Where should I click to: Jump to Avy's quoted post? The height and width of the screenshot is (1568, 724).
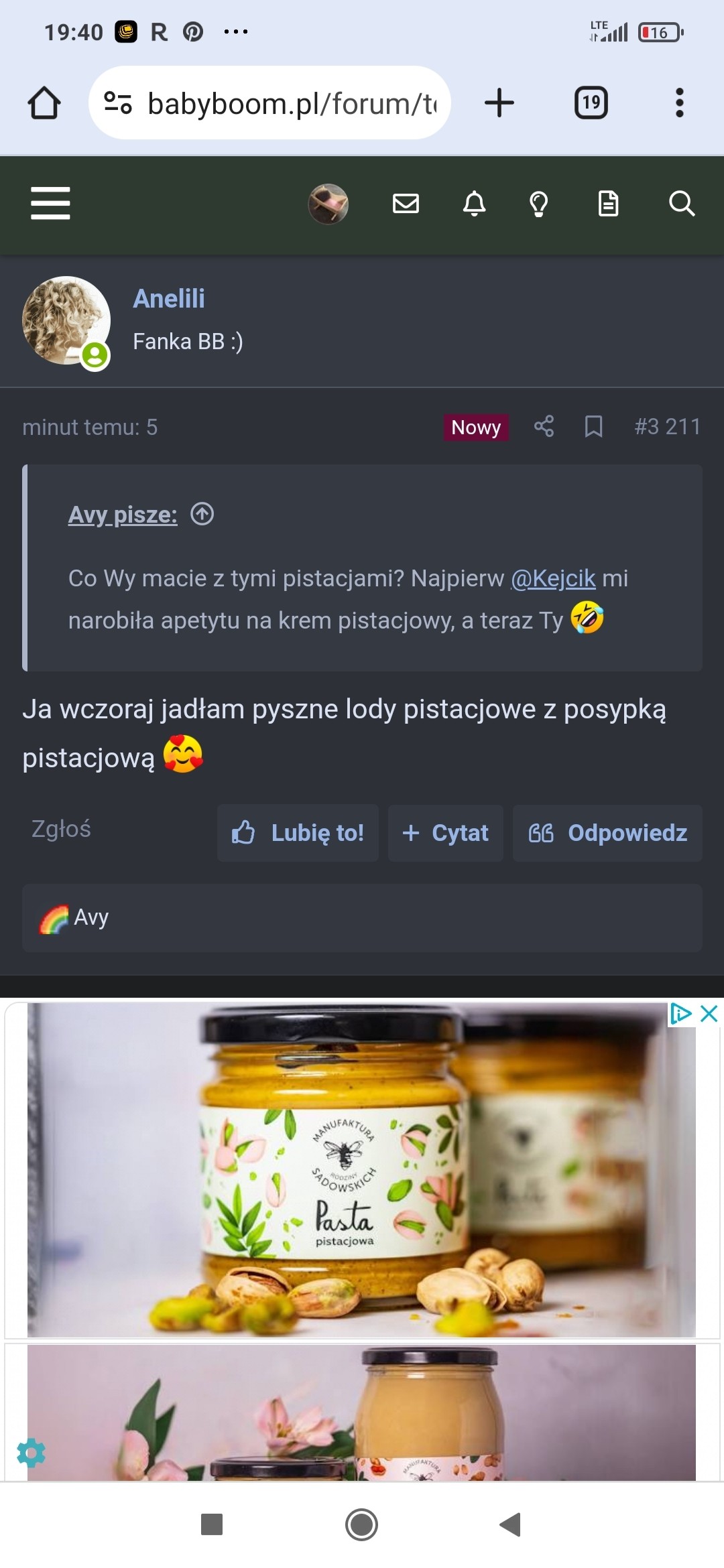pyautogui.click(x=202, y=514)
